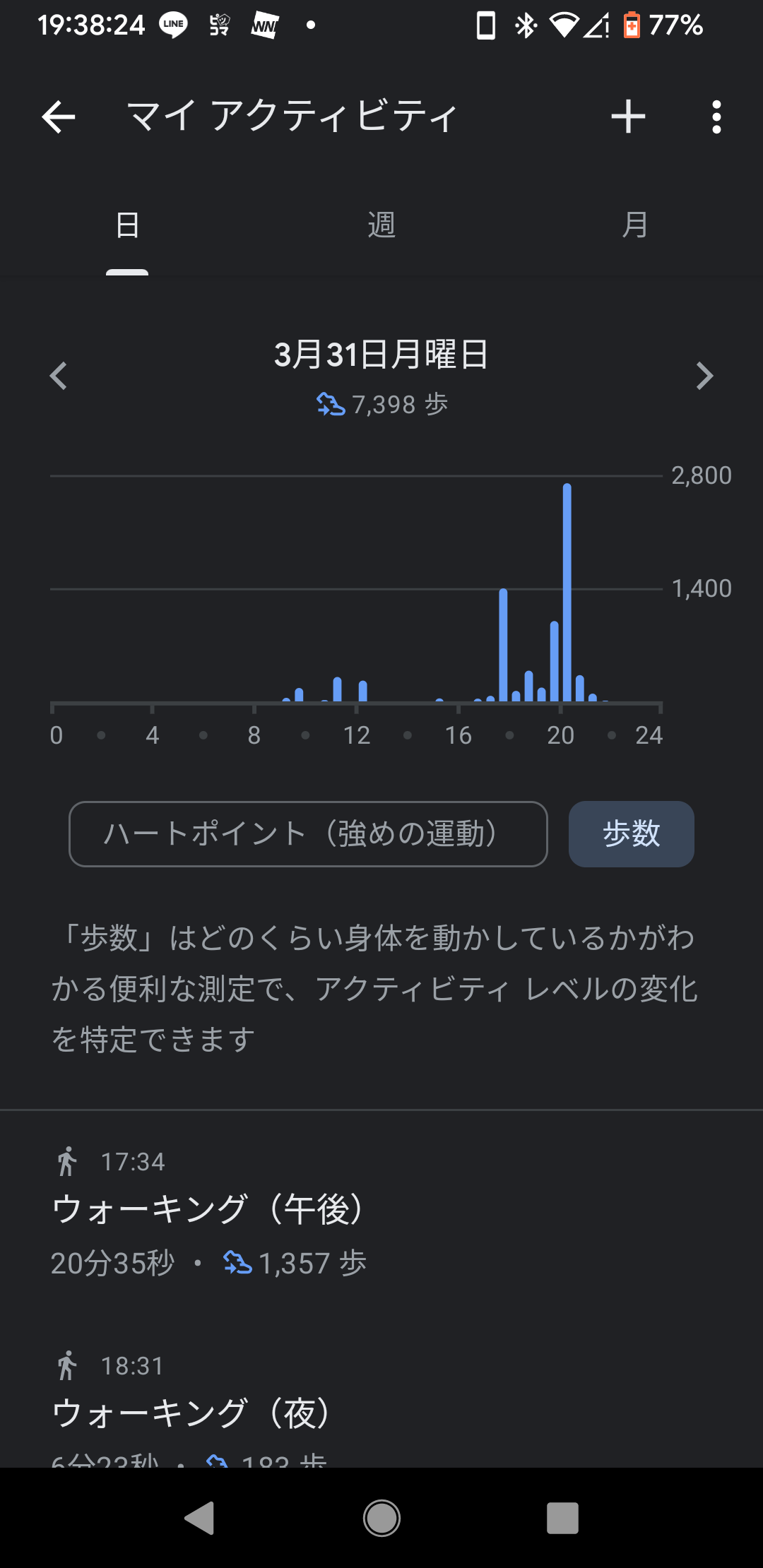This screenshot has height=1568, width=763.
Task: Tap the system home button
Action: (381, 1518)
